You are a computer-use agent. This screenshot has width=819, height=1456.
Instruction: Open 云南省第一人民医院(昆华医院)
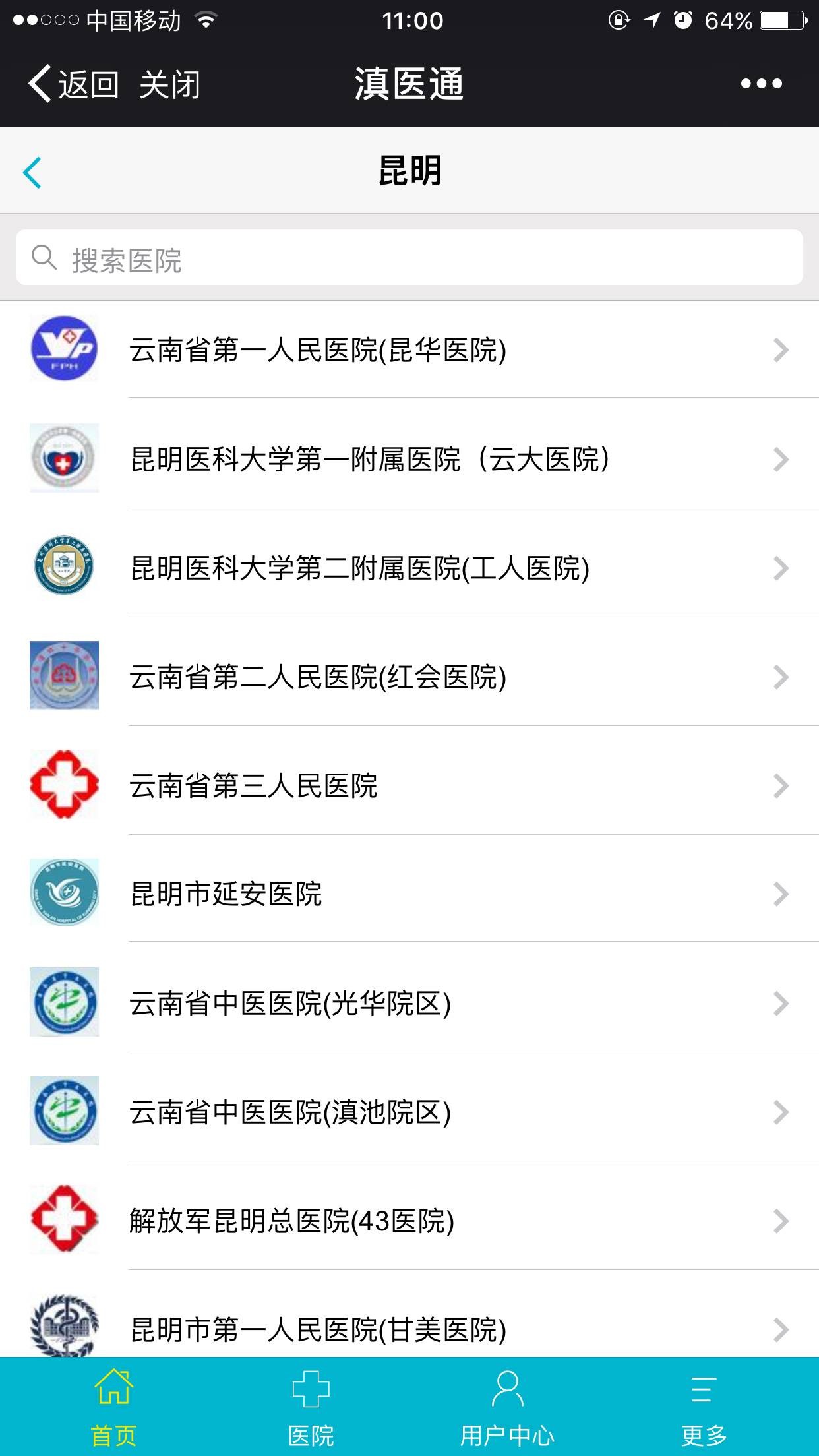point(409,349)
